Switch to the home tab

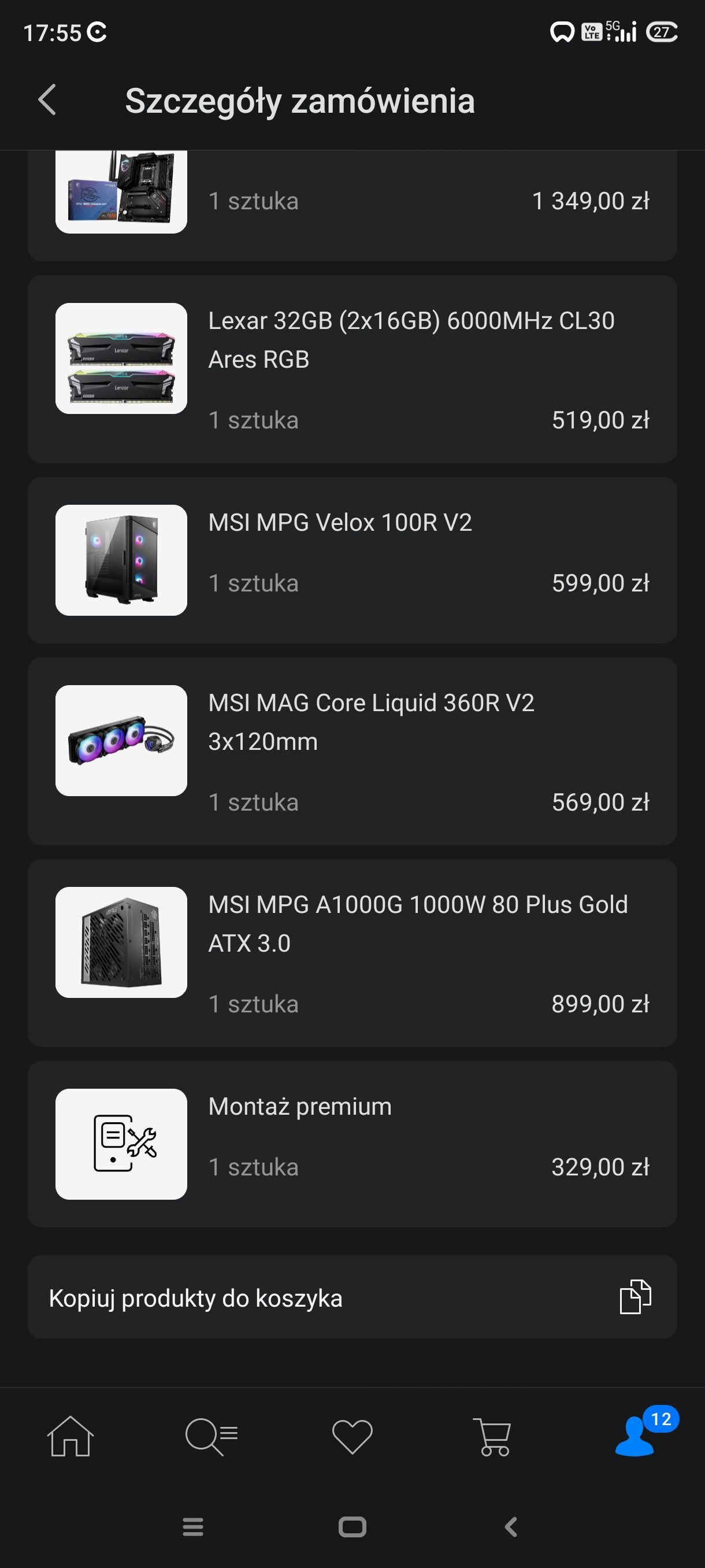[70, 1436]
